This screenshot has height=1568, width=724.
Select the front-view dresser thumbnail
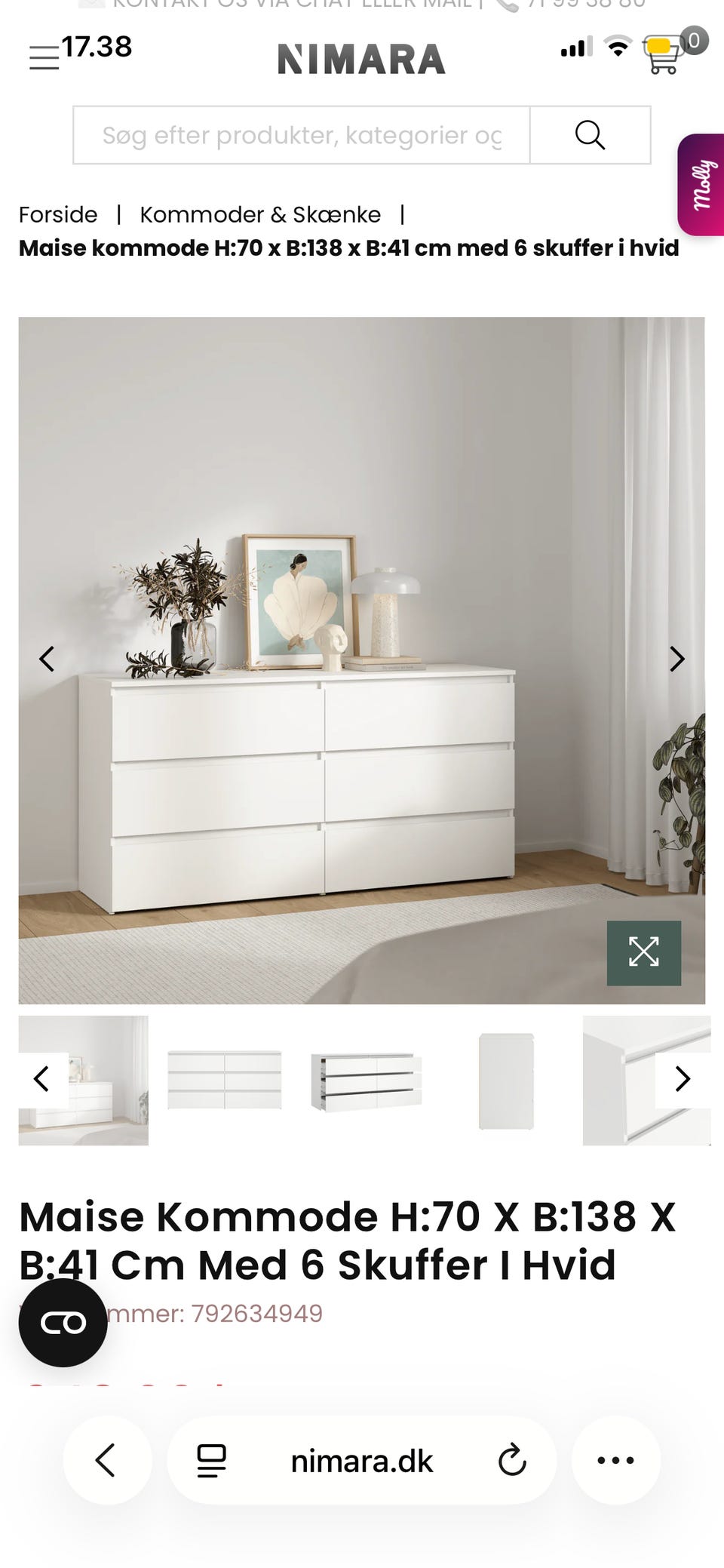click(x=224, y=1081)
